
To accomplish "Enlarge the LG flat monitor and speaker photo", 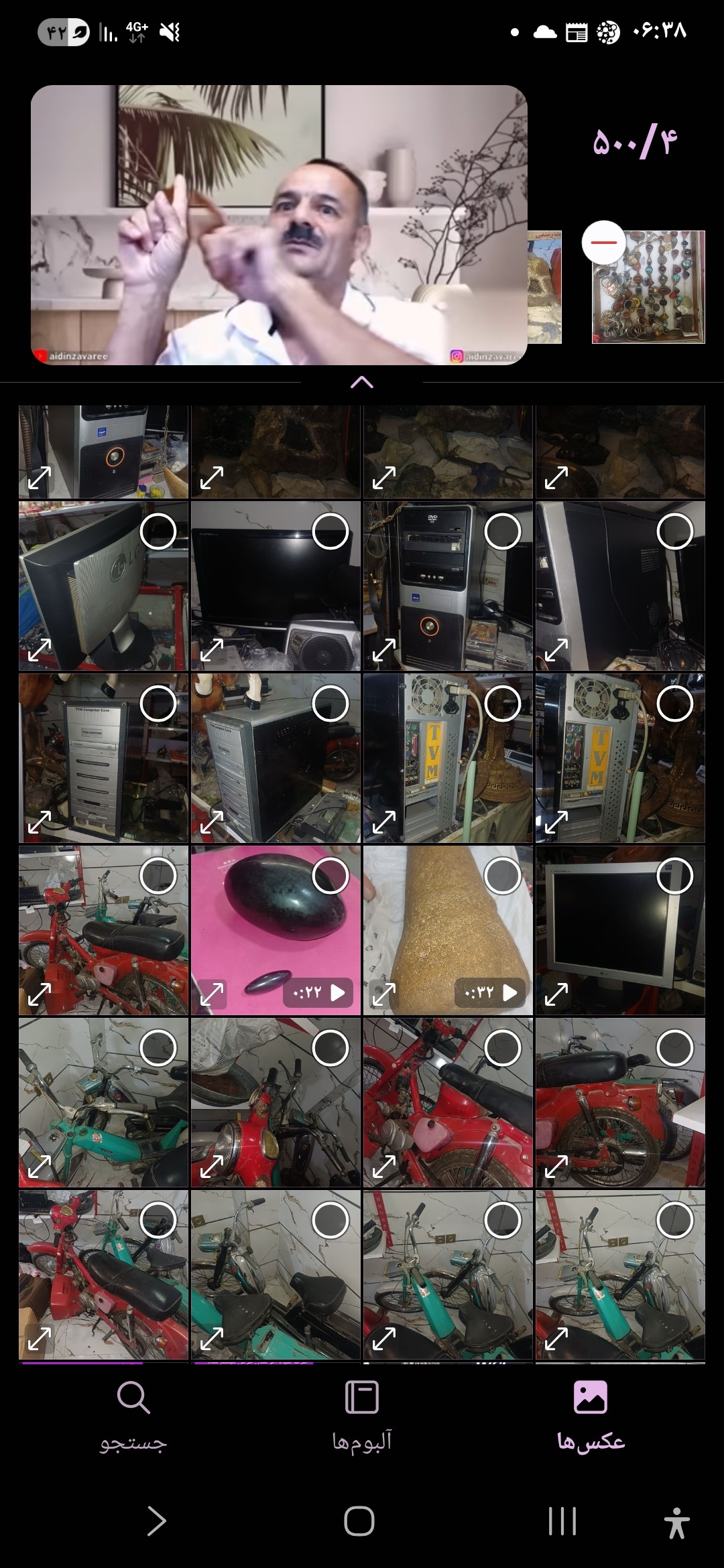I will tap(212, 649).
